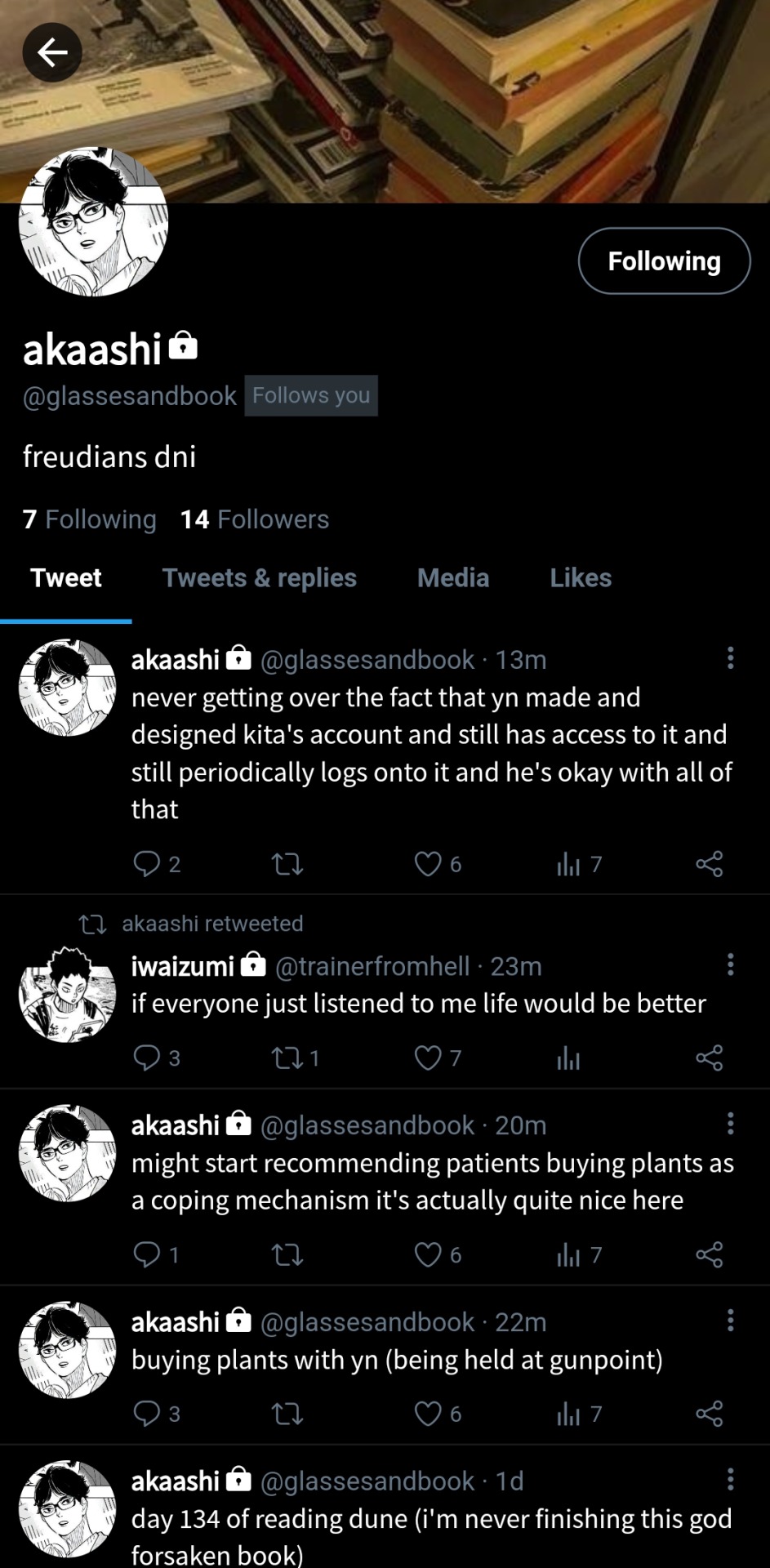Reply to the recommending plants tweet

pos(147,1254)
